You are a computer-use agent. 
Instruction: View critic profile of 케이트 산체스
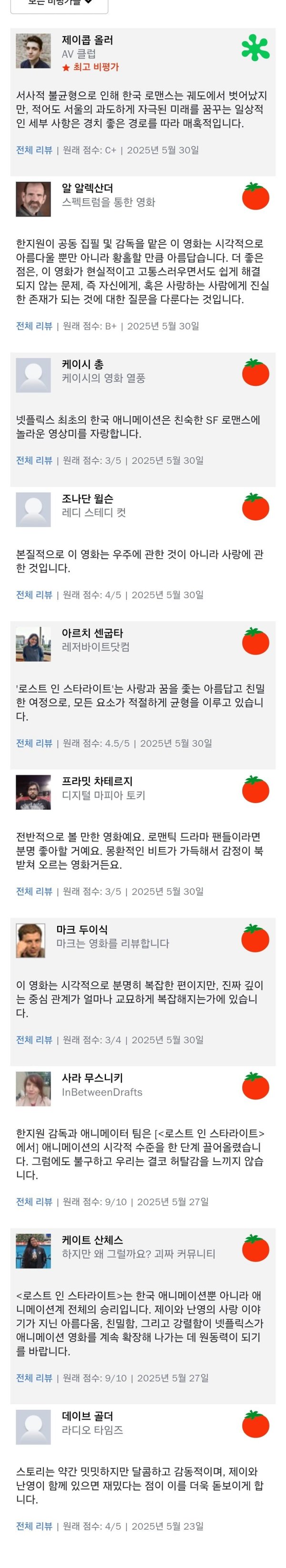92,1240
